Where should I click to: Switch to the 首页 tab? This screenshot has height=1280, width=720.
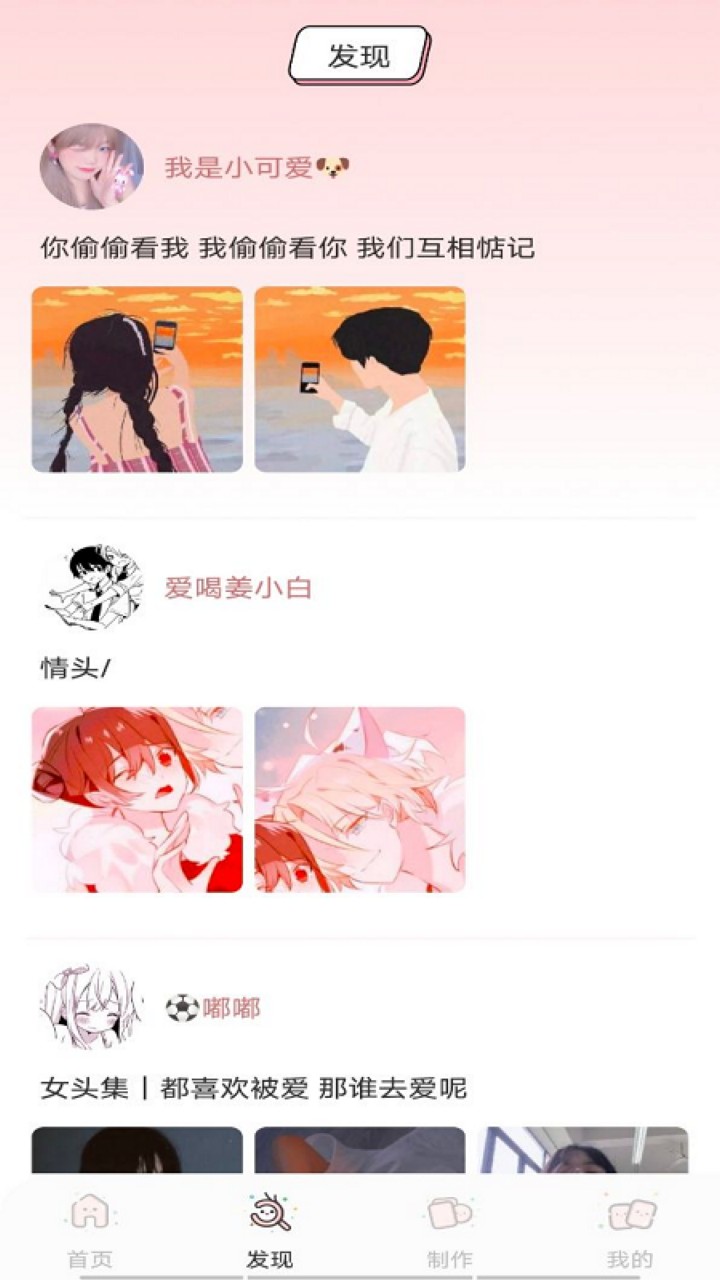[x=90, y=1228]
